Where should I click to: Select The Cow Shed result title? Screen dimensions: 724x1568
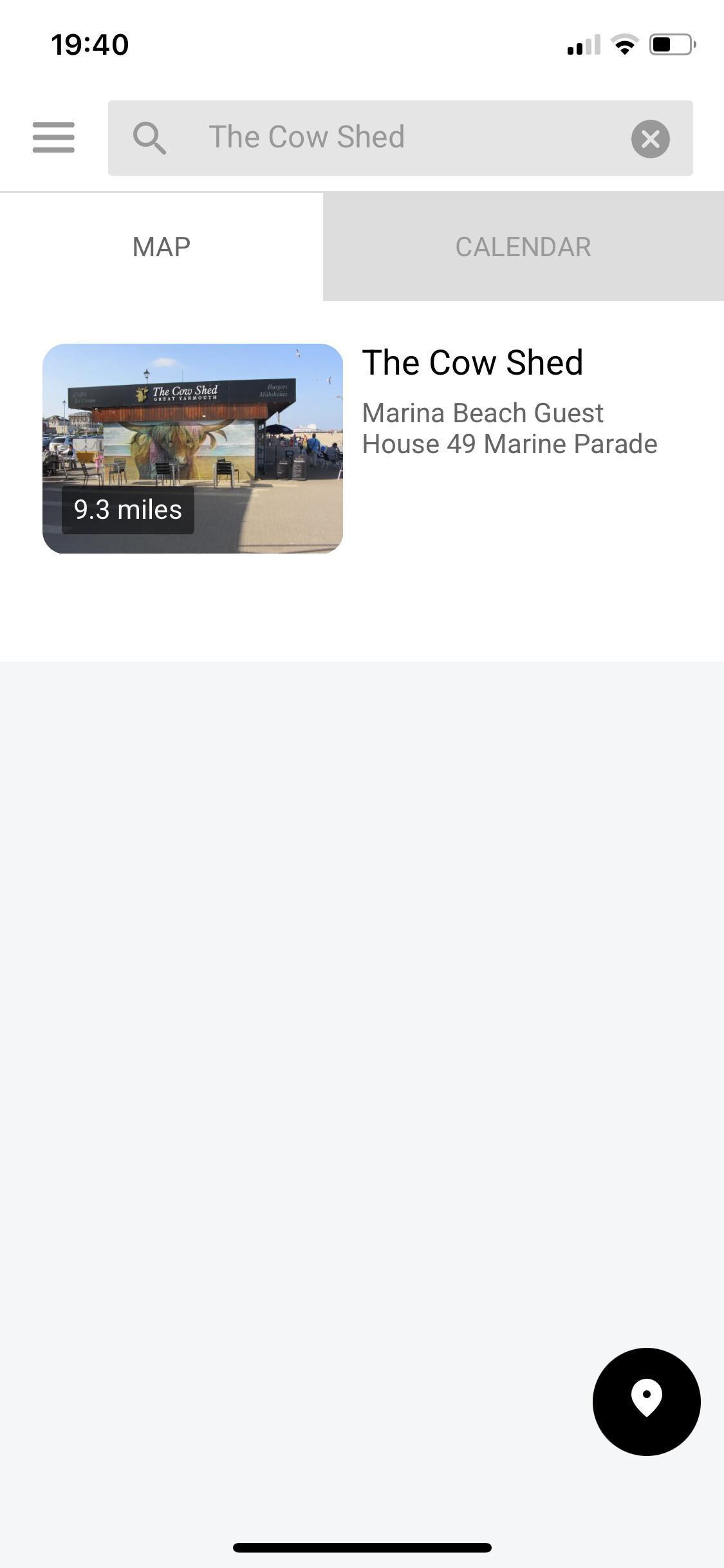[x=473, y=362]
